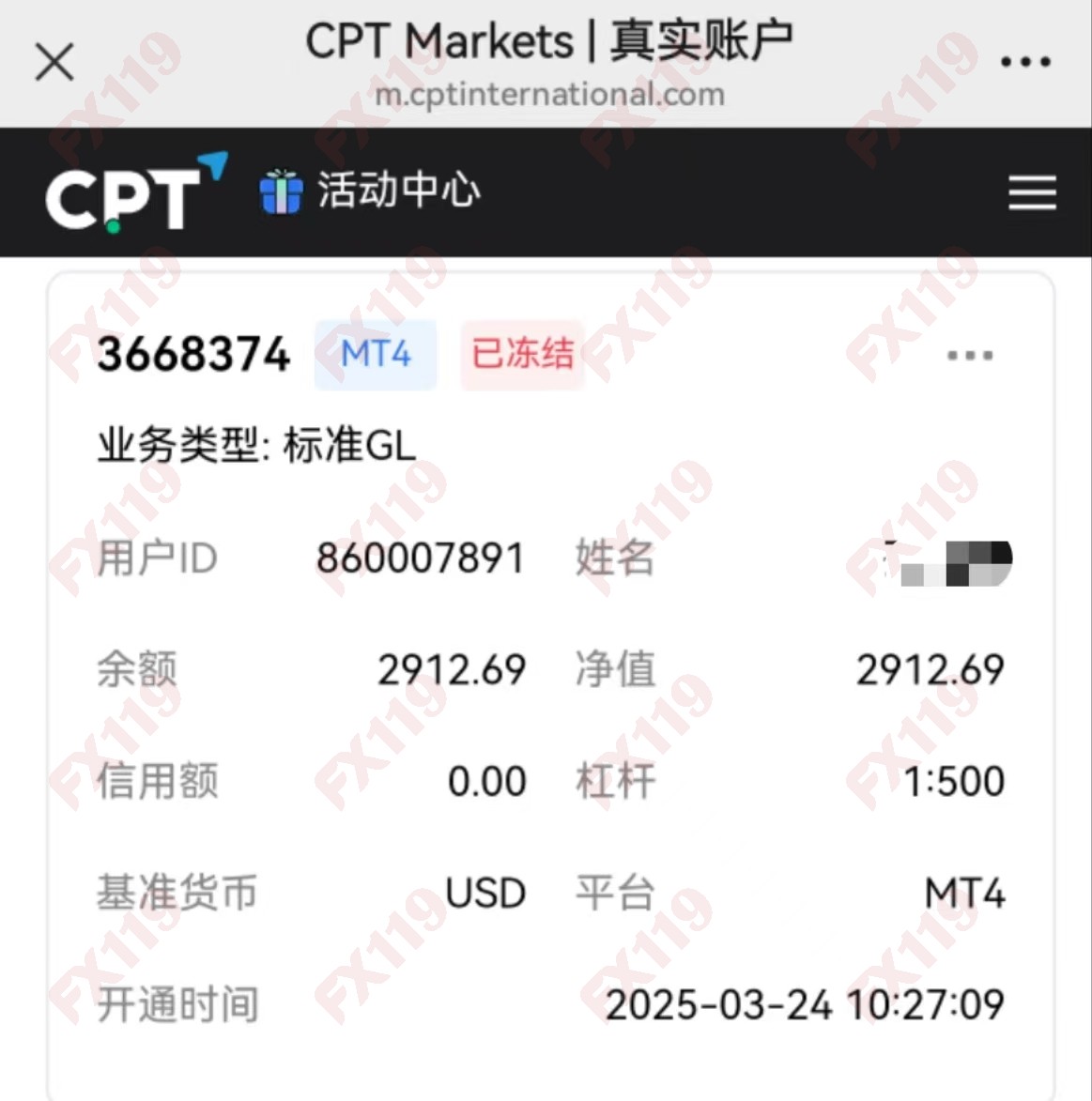
Task: Select the account number 3668374
Action: [193, 354]
